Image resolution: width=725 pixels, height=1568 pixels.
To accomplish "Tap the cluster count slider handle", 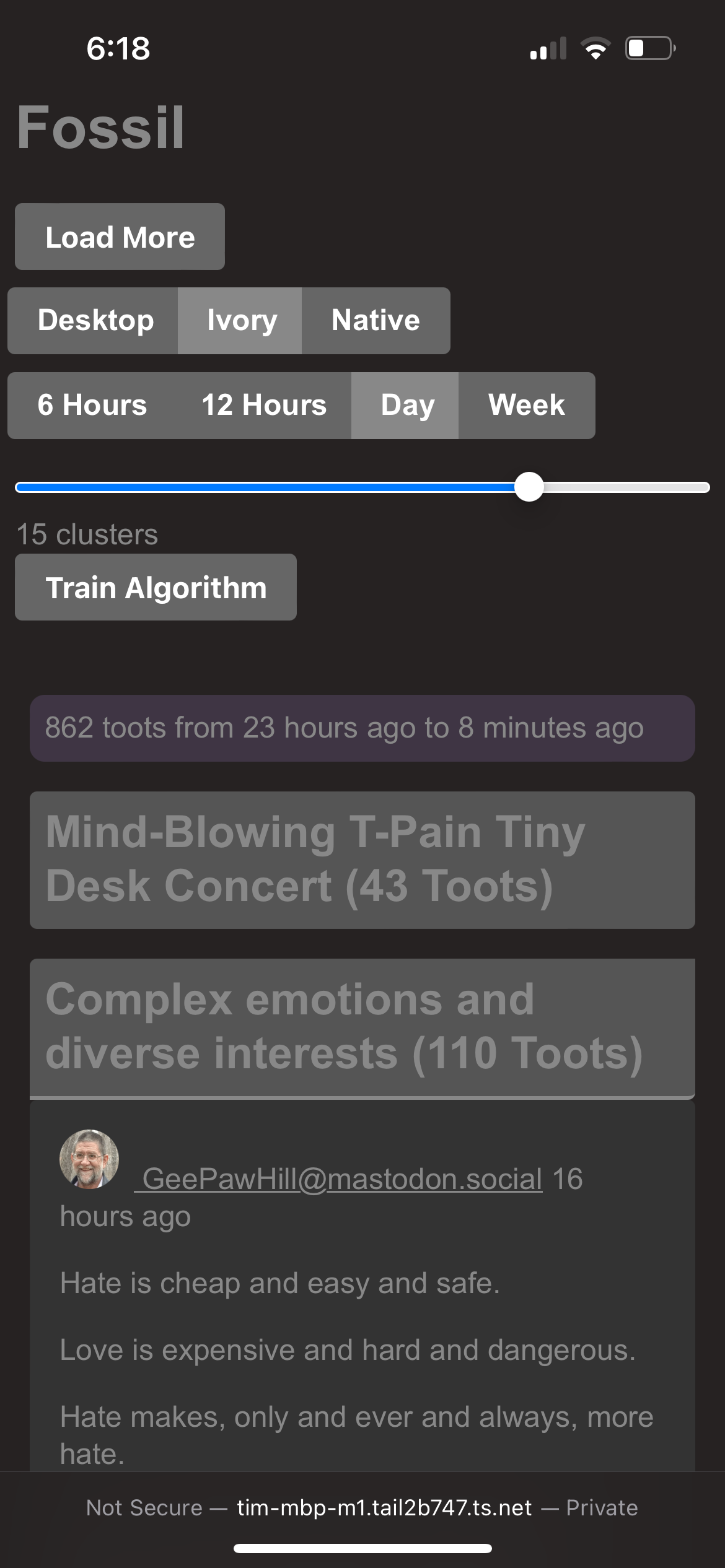I will click(x=529, y=487).
